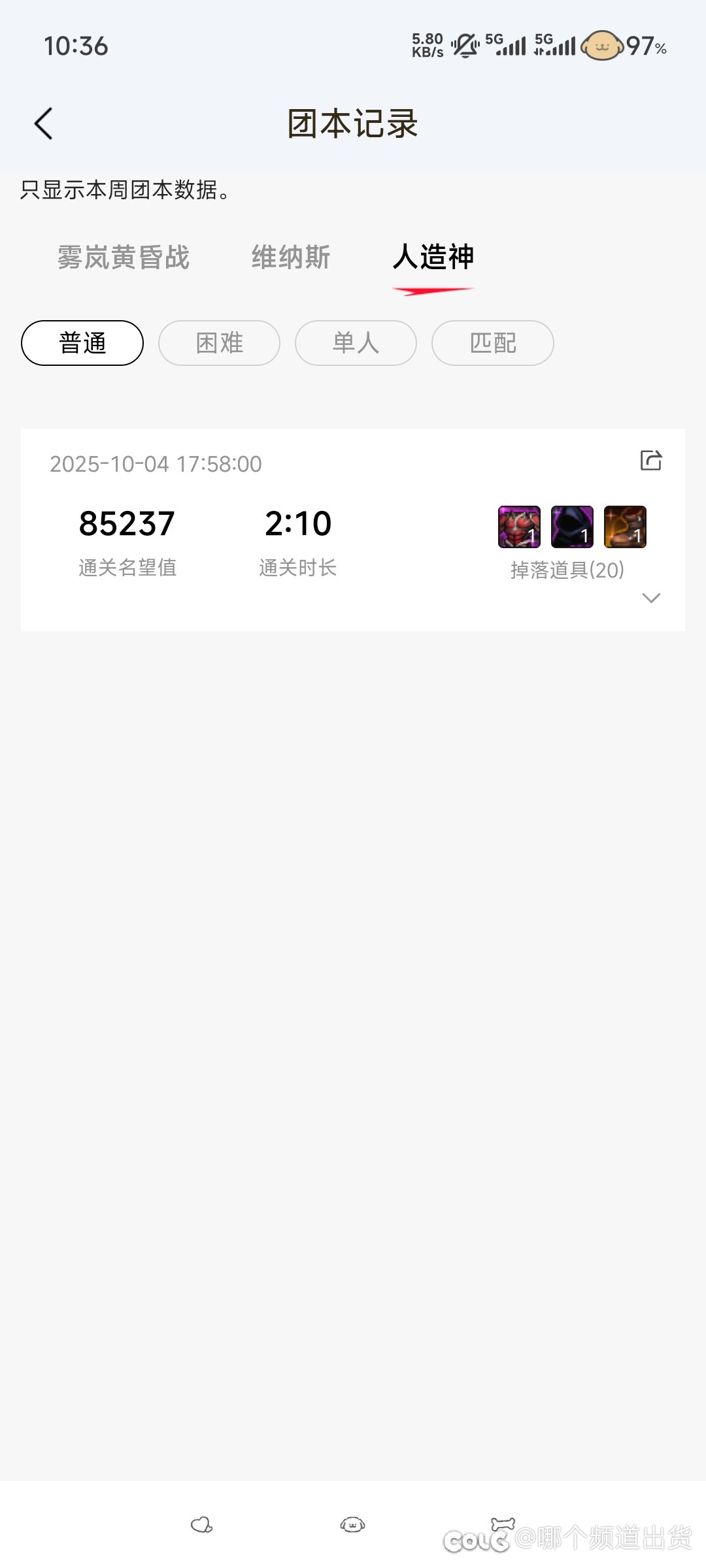706x1568 pixels.
Task: Tap the red armor dropped item
Action: pyautogui.click(x=519, y=527)
